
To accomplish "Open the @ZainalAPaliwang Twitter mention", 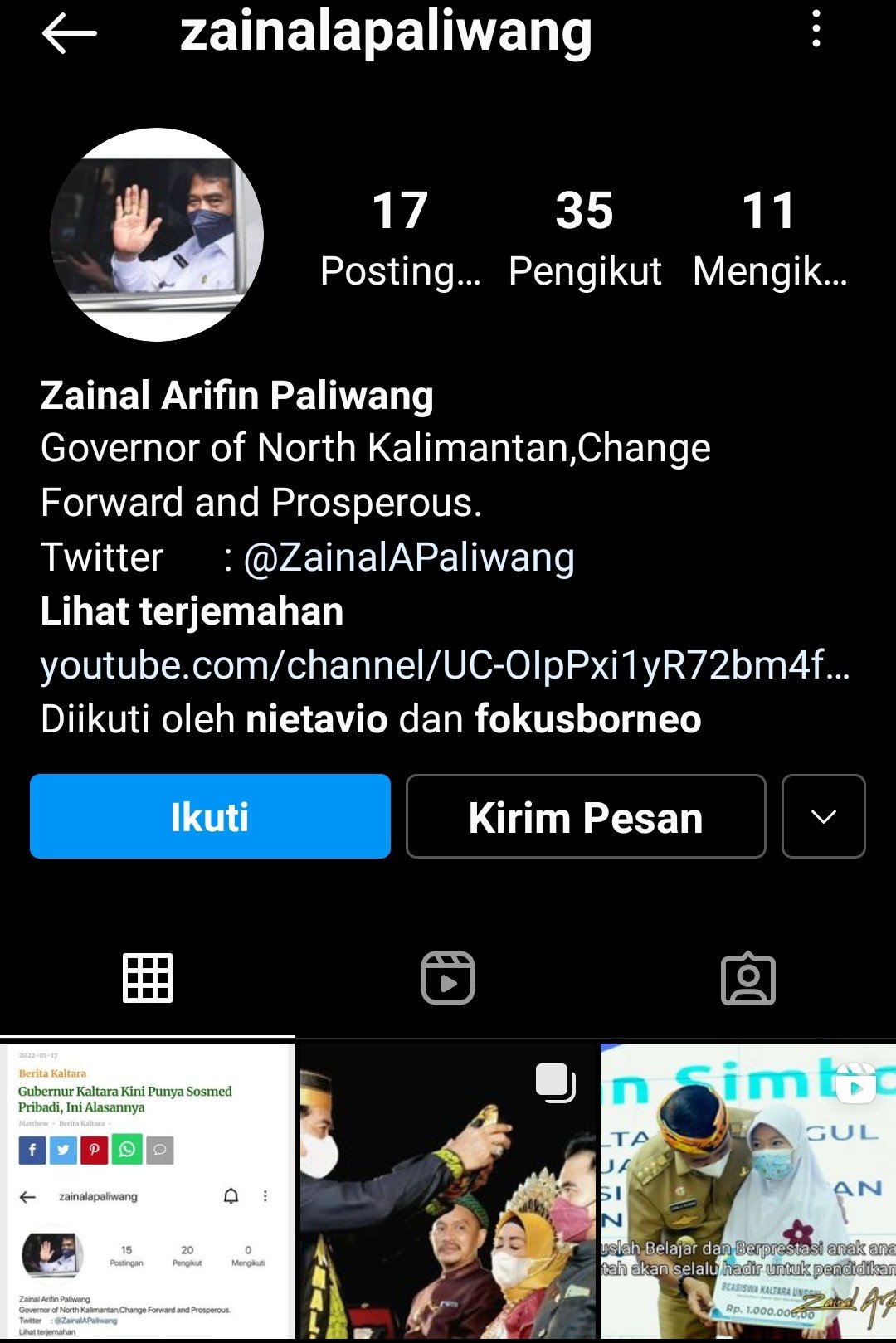I will 408,557.
